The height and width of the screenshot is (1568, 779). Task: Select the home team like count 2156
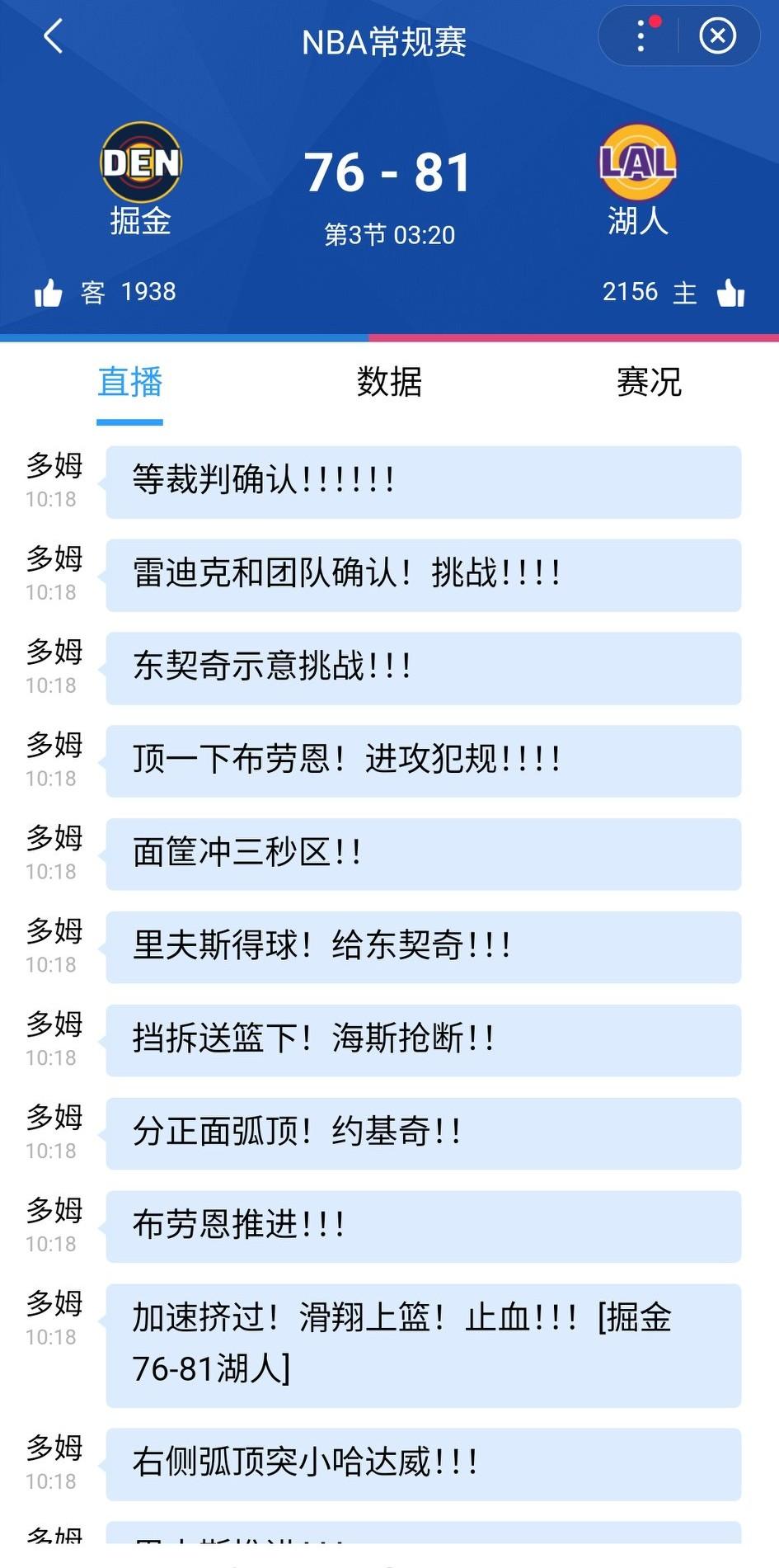coord(631,291)
